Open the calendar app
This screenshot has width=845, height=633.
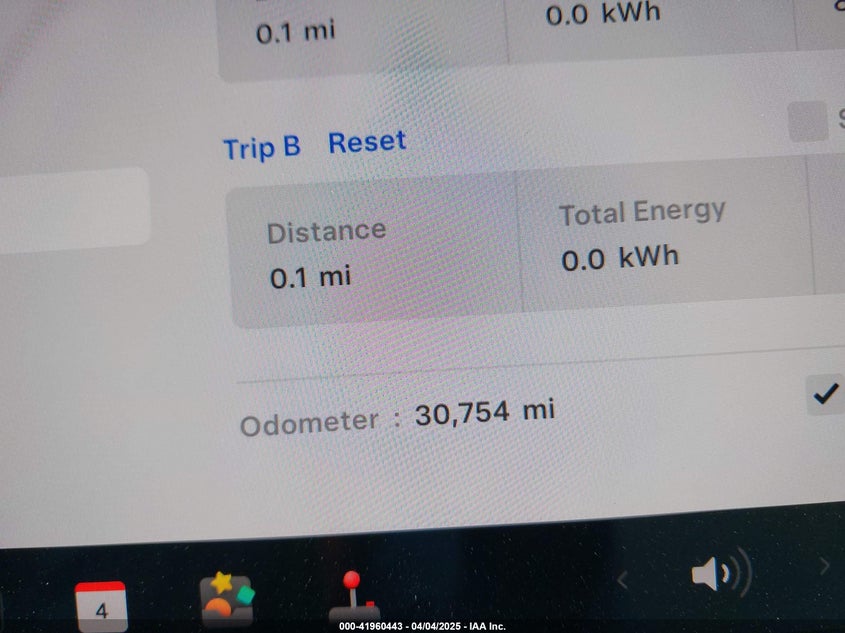coord(101,605)
